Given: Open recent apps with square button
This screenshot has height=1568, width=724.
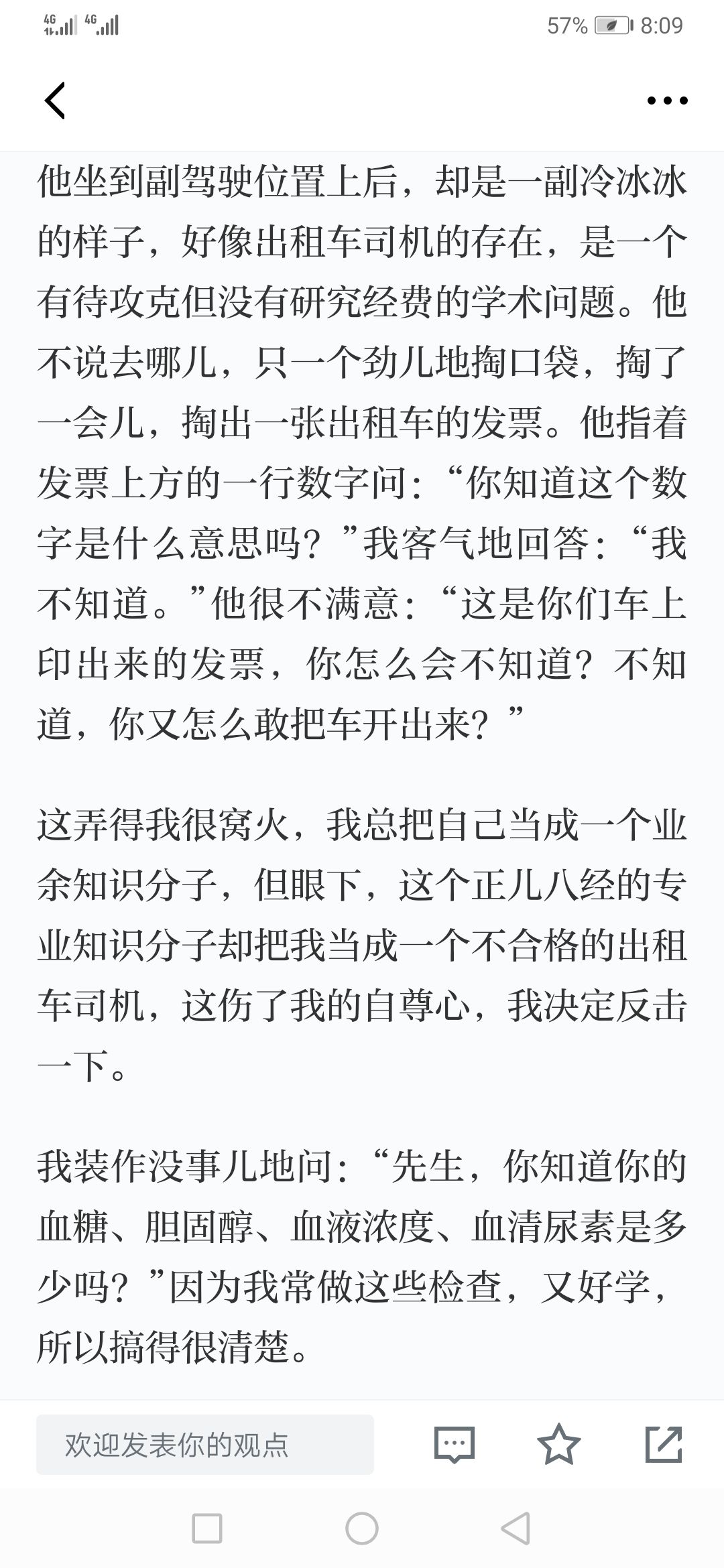Looking at the screenshot, I should coord(207,1529).
